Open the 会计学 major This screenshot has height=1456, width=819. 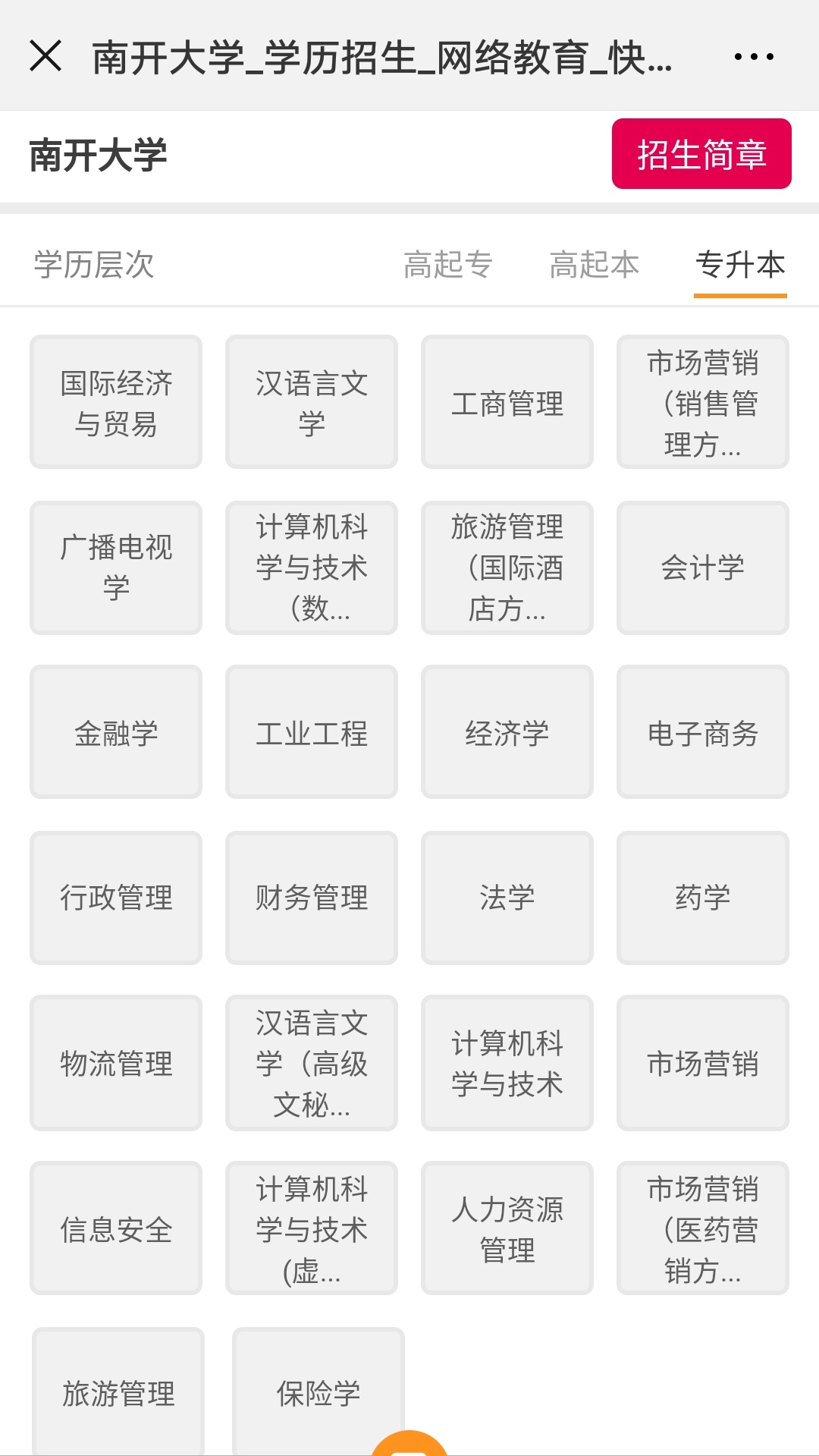[703, 568]
